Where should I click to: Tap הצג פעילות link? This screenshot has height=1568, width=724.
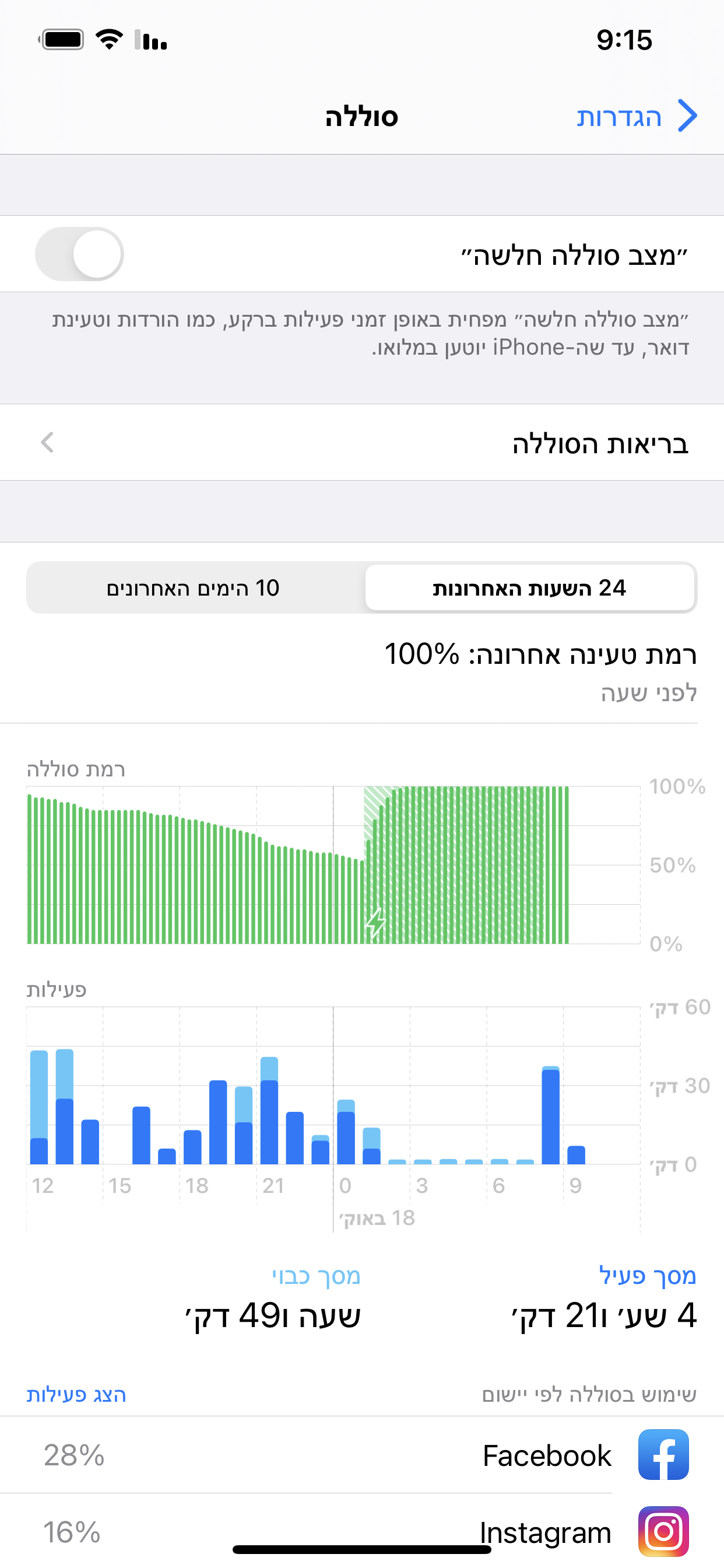[x=77, y=1394]
